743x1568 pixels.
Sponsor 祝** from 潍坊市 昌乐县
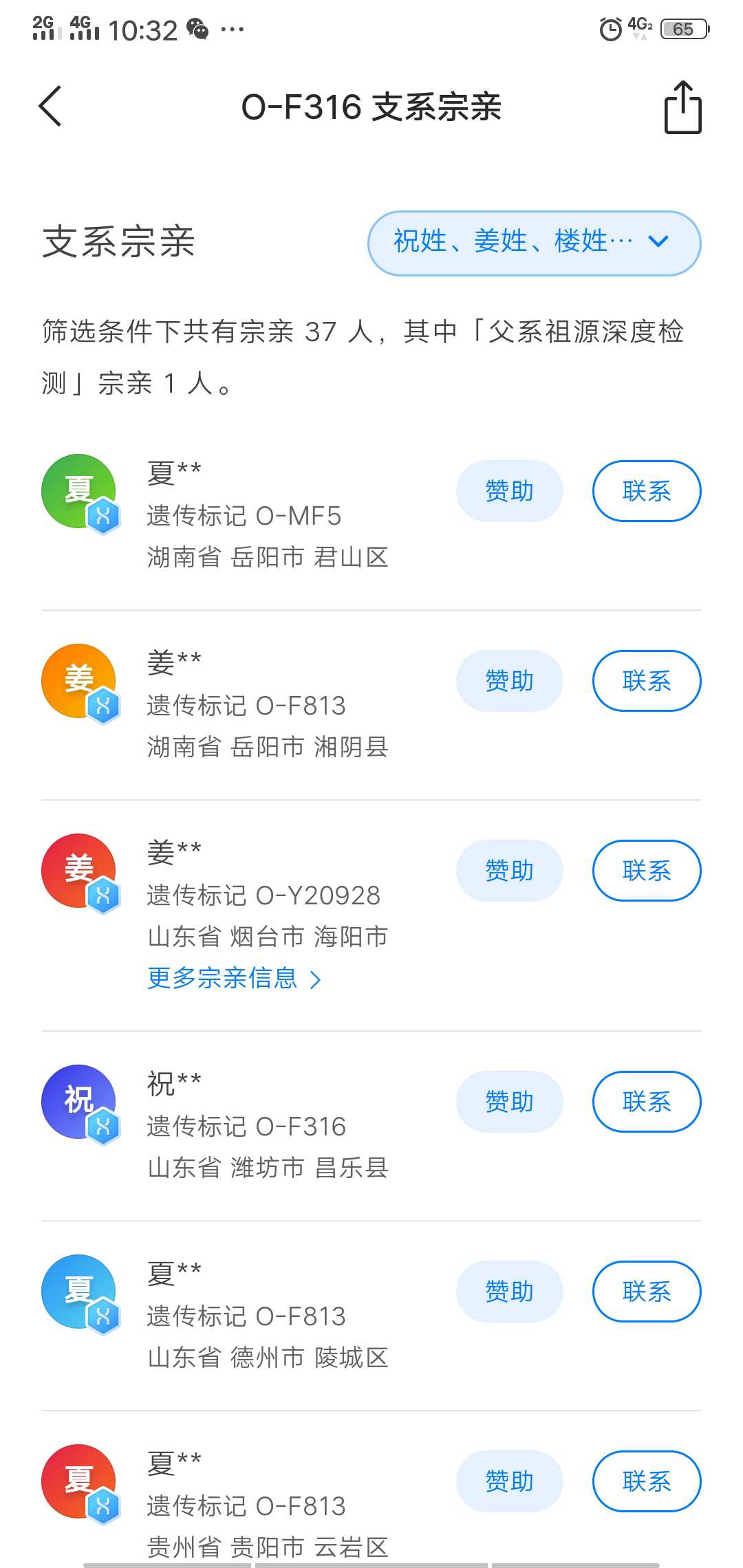pyautogui.click(x=510, y=1102)
